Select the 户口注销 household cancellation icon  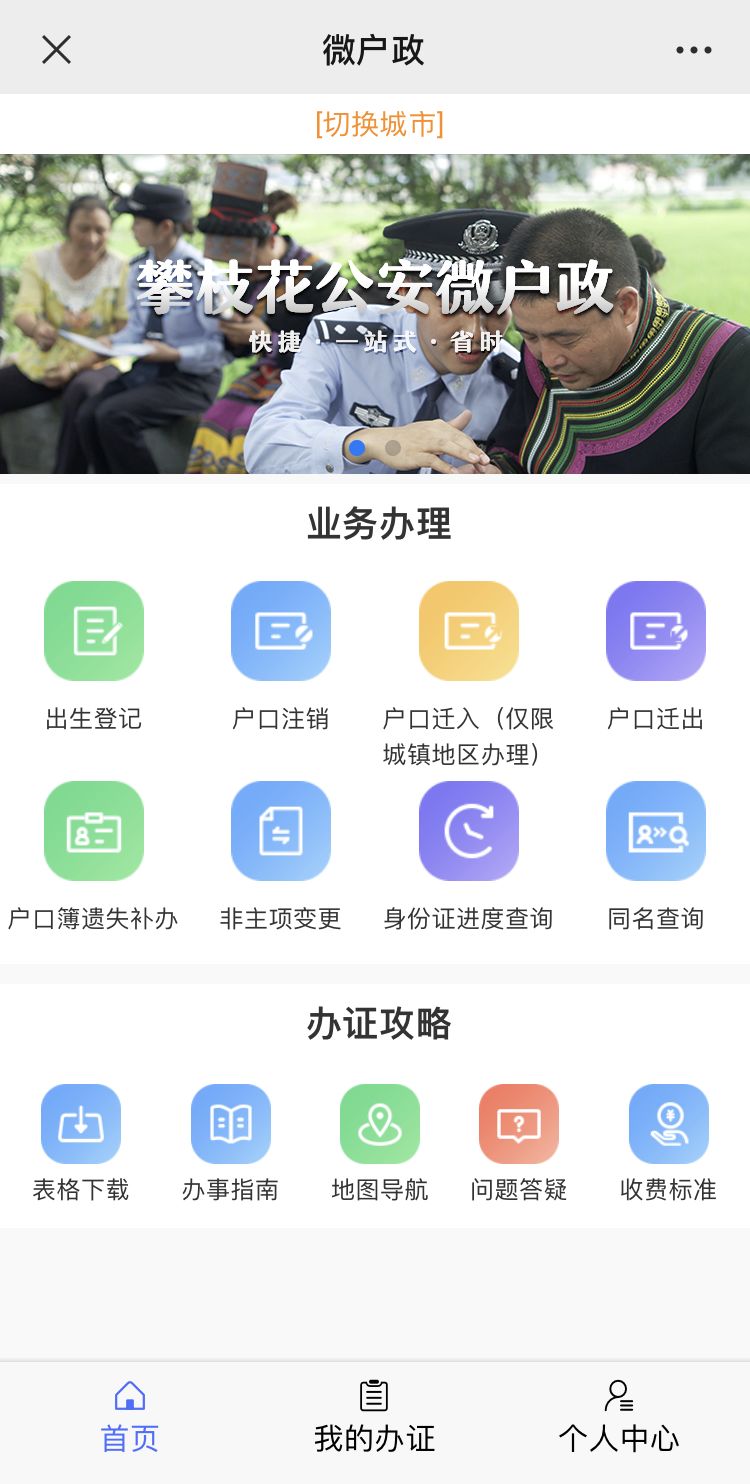[280, 630]
